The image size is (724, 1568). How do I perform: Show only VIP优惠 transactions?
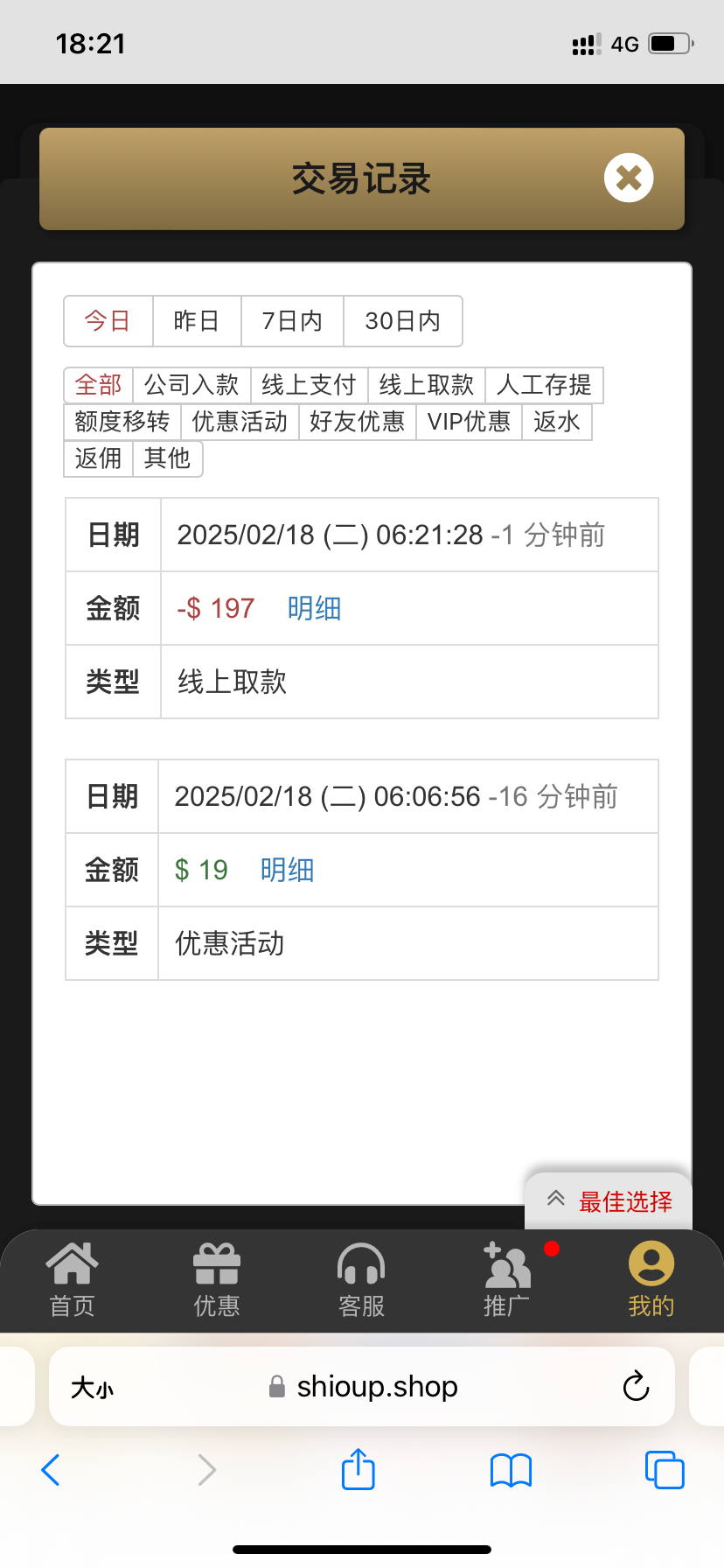pyautogui.click(x=469, y=422)
